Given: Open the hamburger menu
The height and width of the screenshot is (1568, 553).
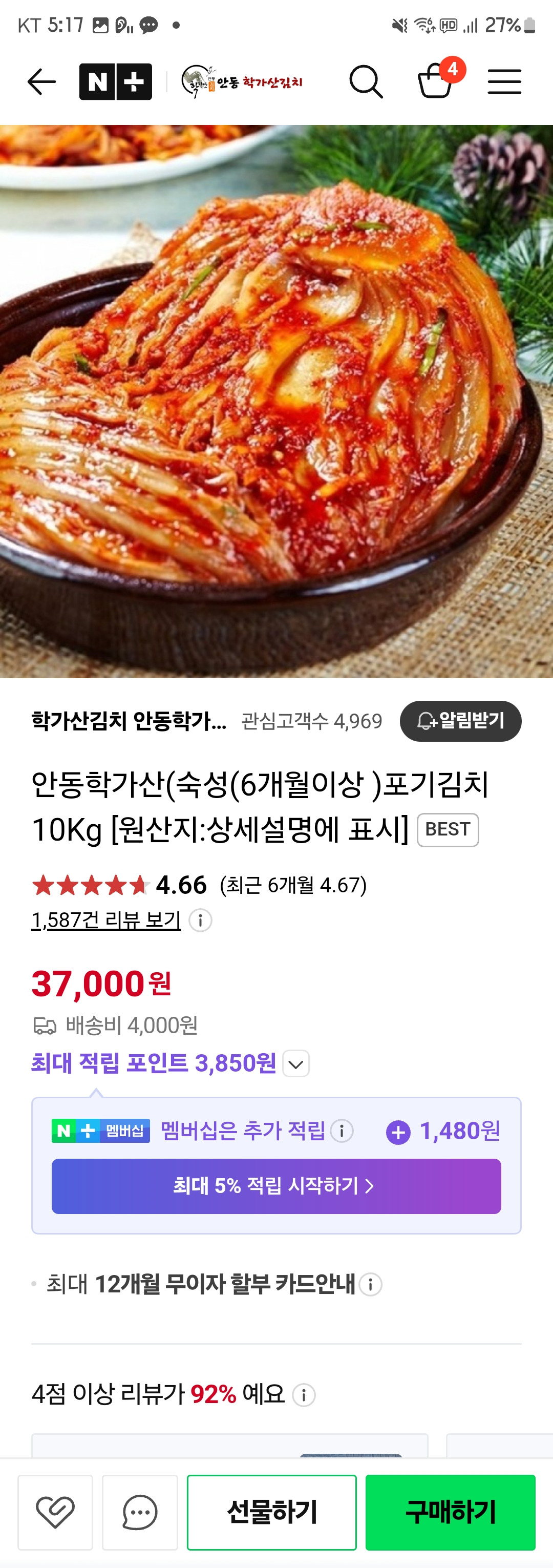Looking at the screenshot, I should click(504, 81).
